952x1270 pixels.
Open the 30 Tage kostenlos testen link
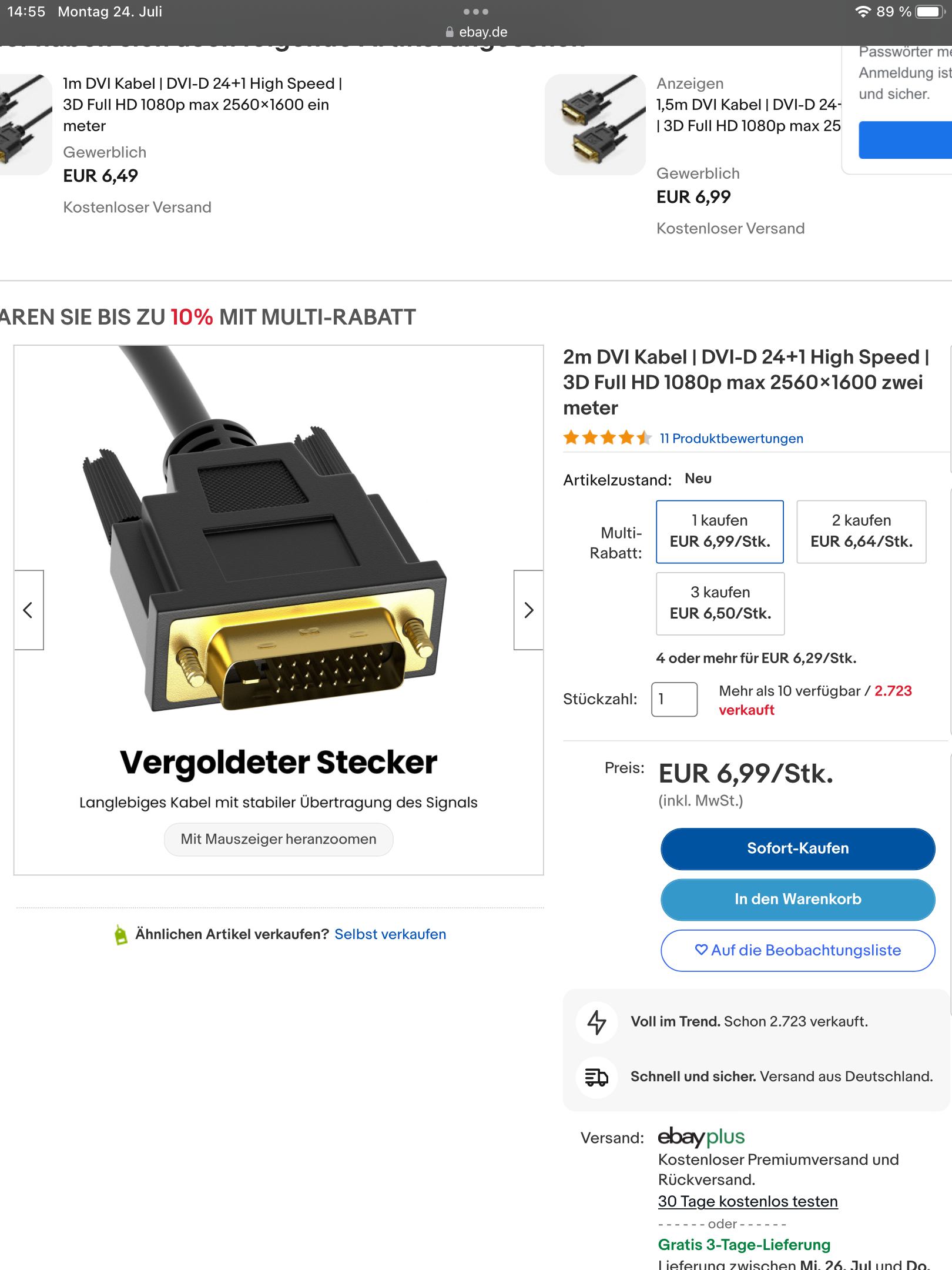747,1201
